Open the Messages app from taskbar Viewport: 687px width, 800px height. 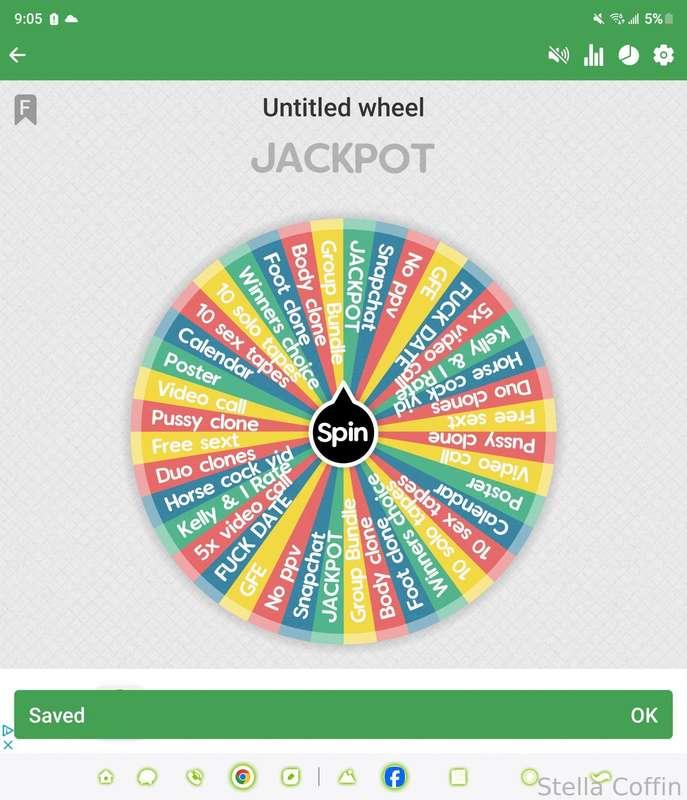pyautogui.click(x=148, y=776)
